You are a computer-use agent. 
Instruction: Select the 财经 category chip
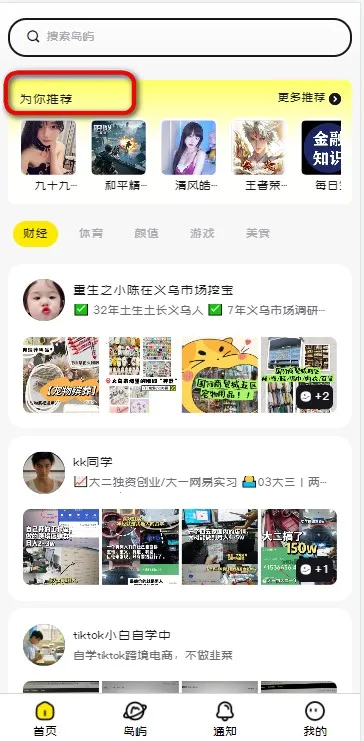pyautogui.click(x=35, y=233)
